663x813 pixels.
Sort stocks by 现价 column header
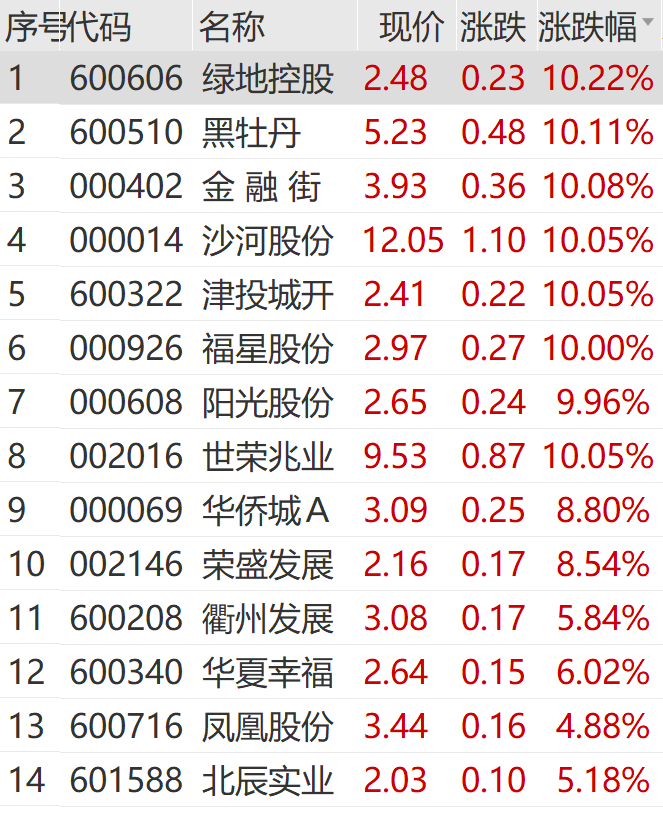point(411,27)
